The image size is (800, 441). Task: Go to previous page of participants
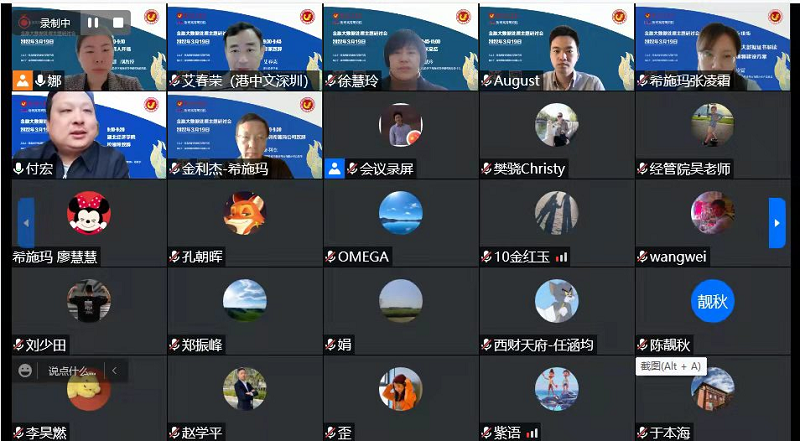point(26,222)
